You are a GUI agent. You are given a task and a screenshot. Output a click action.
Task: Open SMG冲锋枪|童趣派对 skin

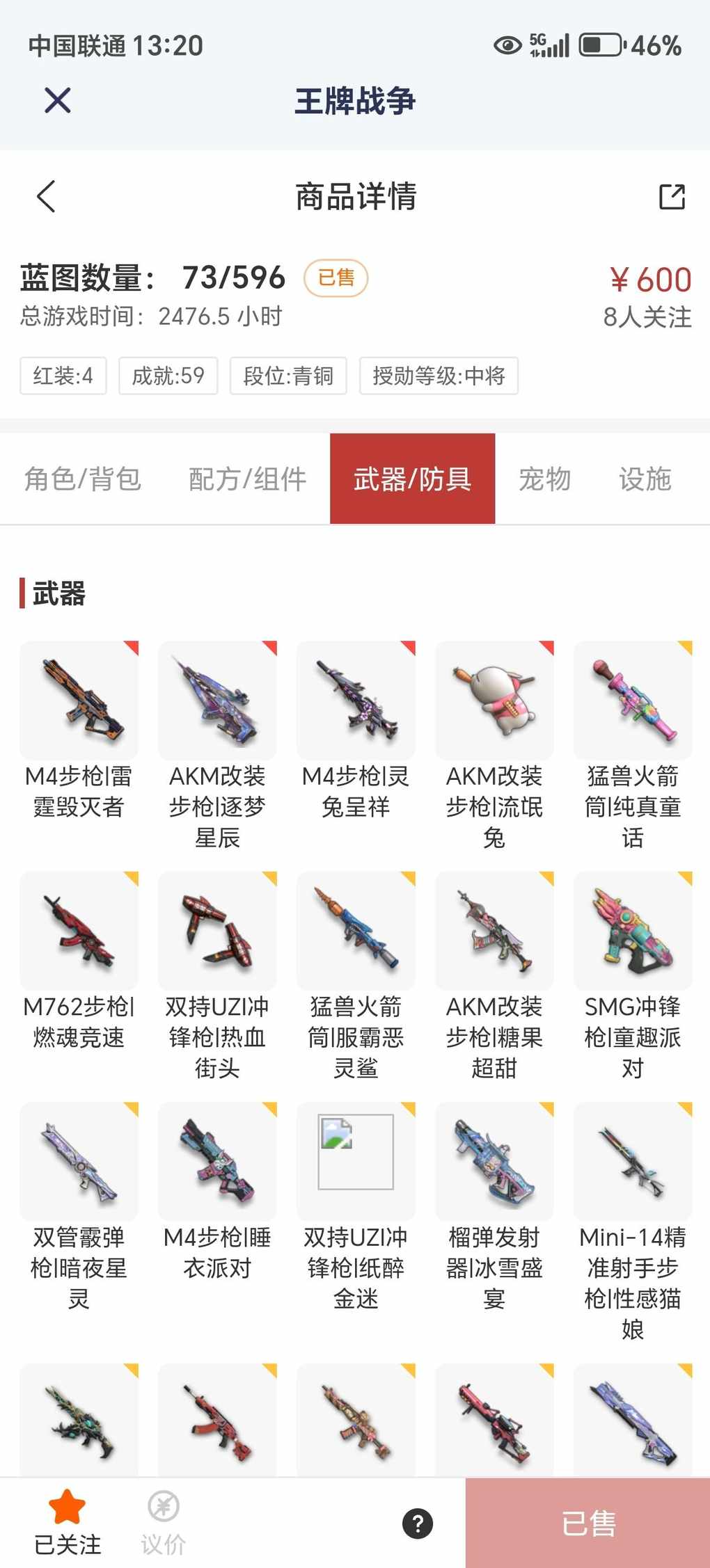pos(633,931)
